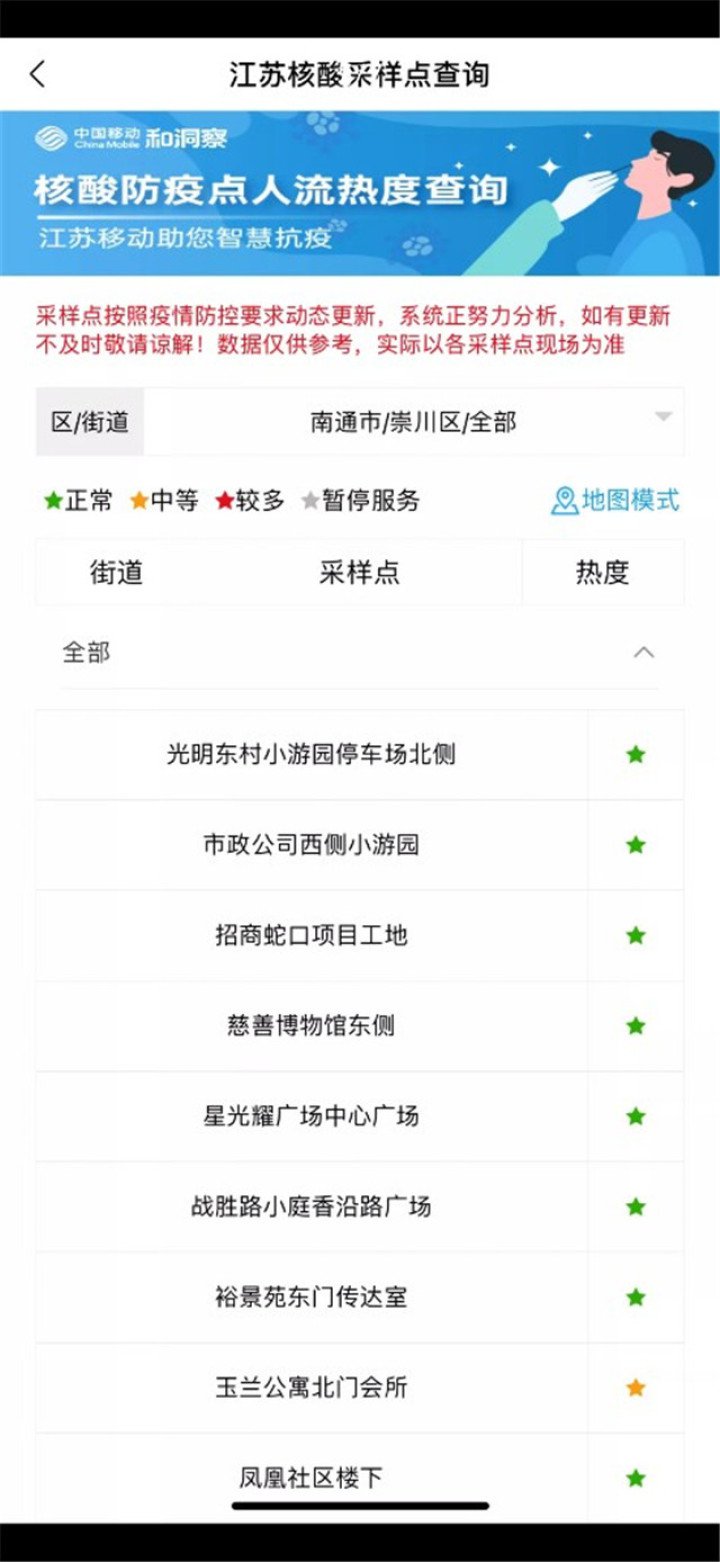Screen dimensions: 720x1562
Task: View 裕景苑东门传达室 sampling point
Action: (x=311, y=1297)
